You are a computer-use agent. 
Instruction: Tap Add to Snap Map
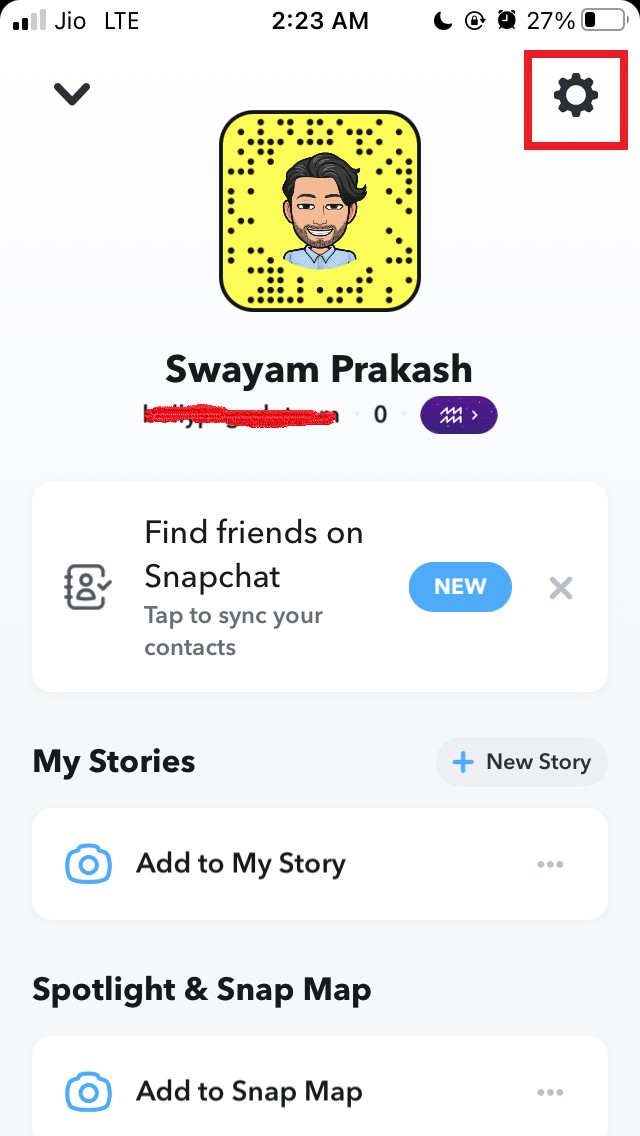[x=248, y=1092]
